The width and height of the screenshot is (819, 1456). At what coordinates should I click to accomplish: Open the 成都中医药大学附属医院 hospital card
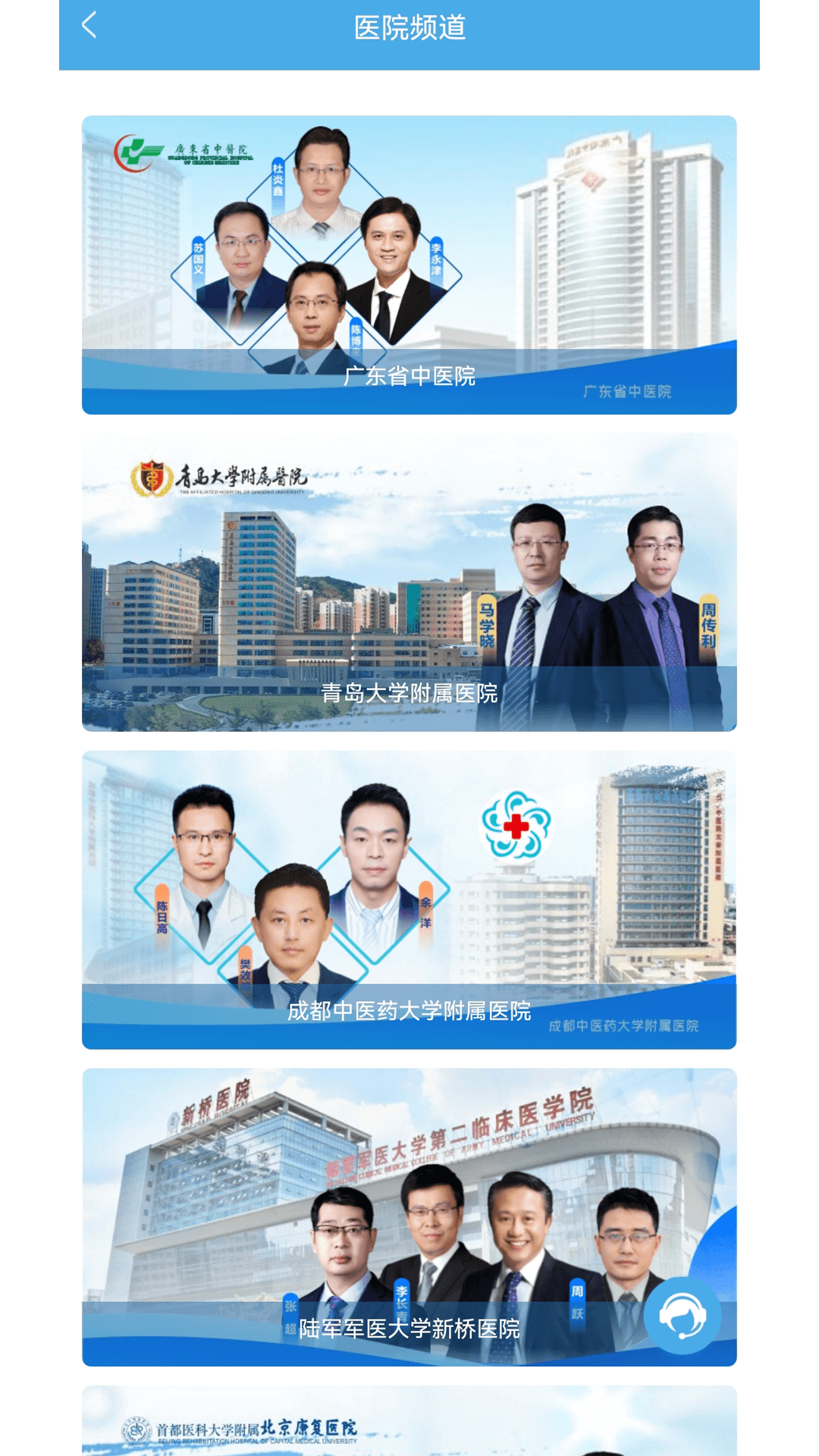(x=409, y=900)
